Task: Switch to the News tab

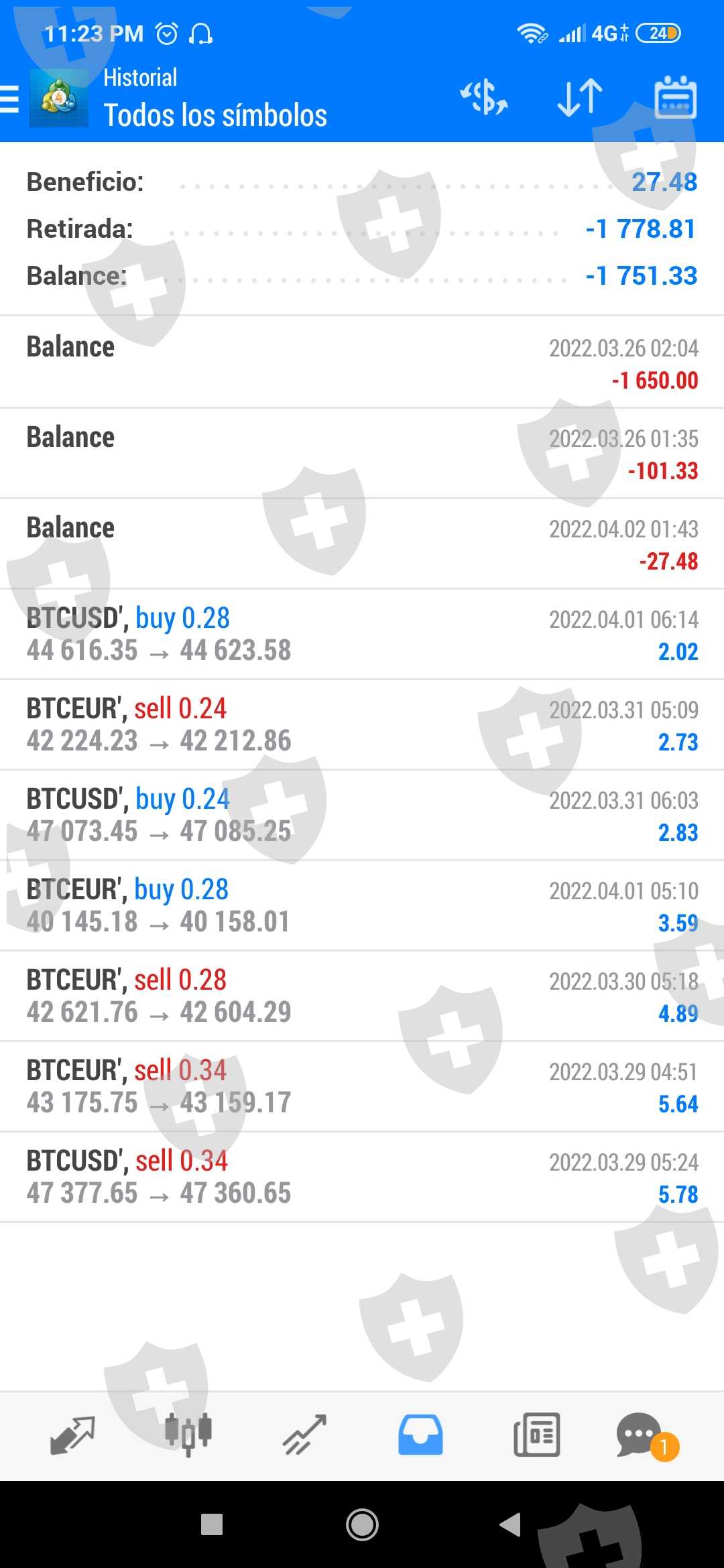Action: pos(536,1435)
